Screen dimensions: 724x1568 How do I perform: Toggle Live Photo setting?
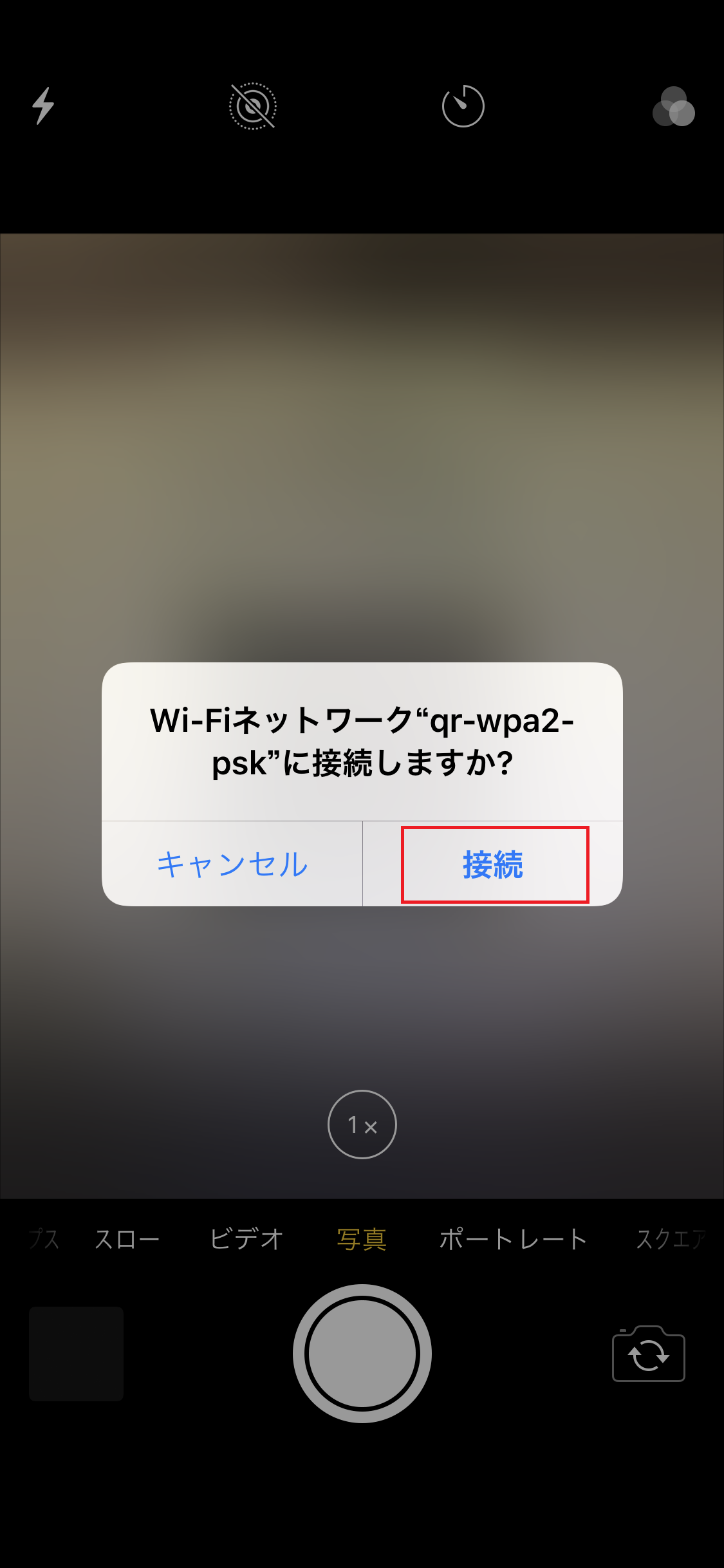point(253,106)
